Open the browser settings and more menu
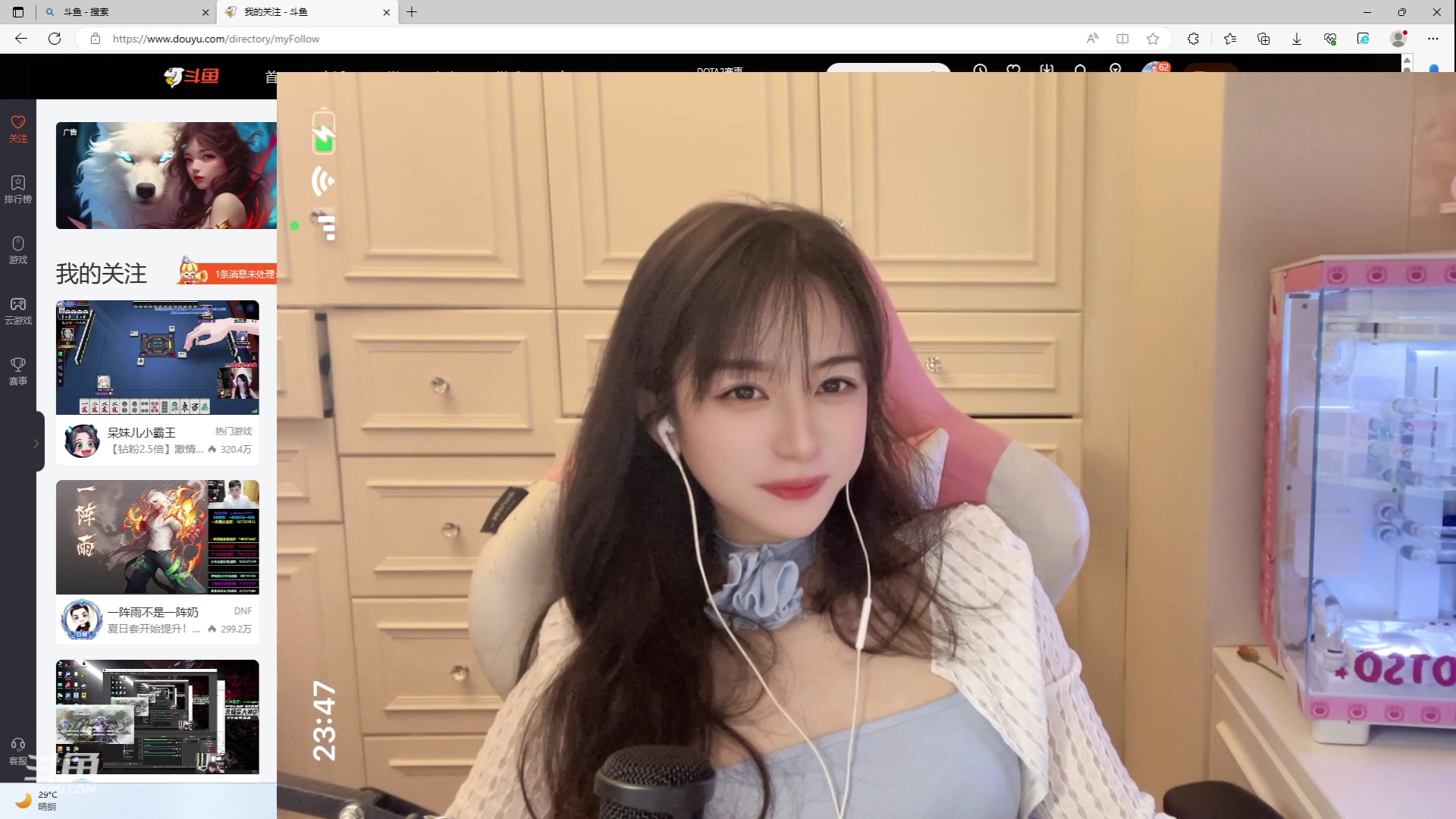Image resolution: width=1456 pixels, height=819 pixels. [1432, 39]
